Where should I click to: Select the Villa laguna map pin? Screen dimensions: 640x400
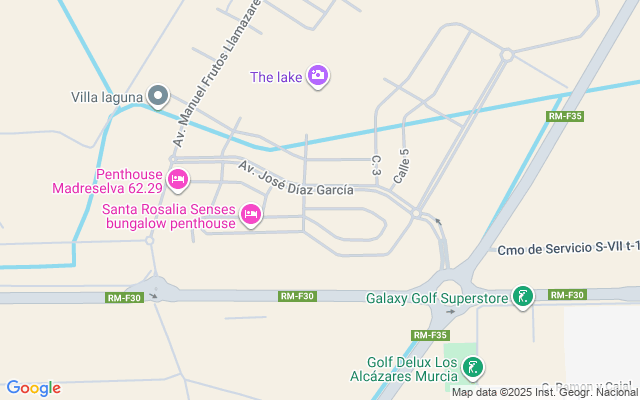coord(158,96)
